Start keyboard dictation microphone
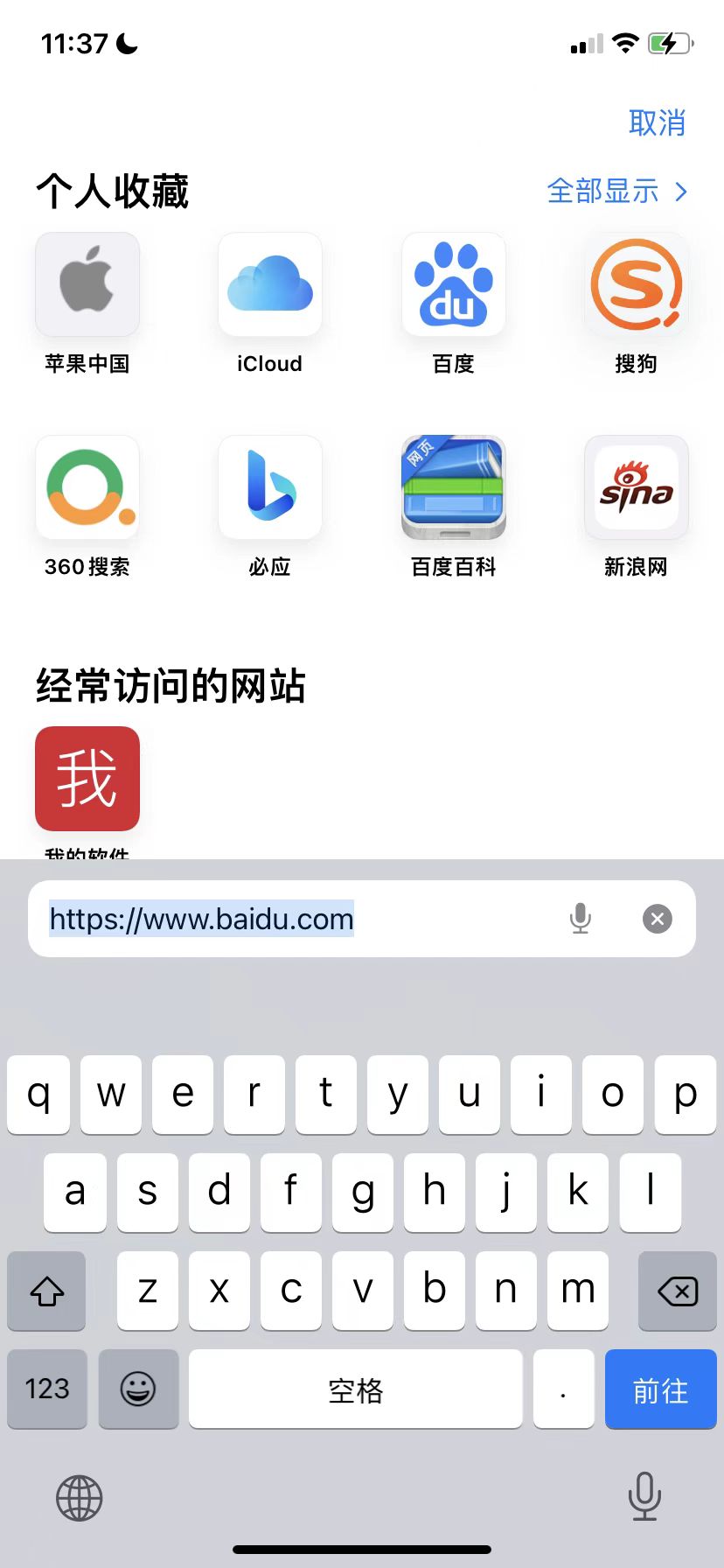 (x=644, y=1496)
